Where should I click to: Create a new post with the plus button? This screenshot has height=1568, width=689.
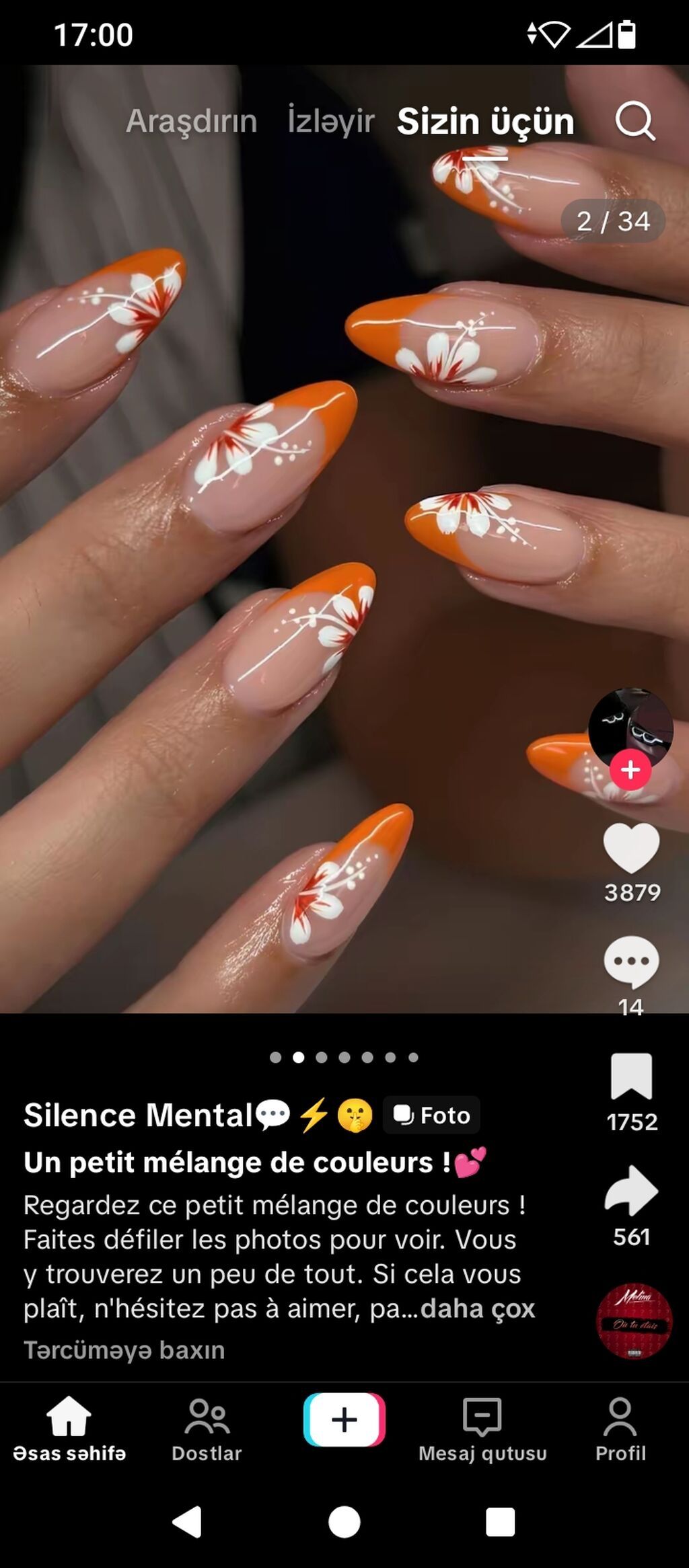(344, 1420)
